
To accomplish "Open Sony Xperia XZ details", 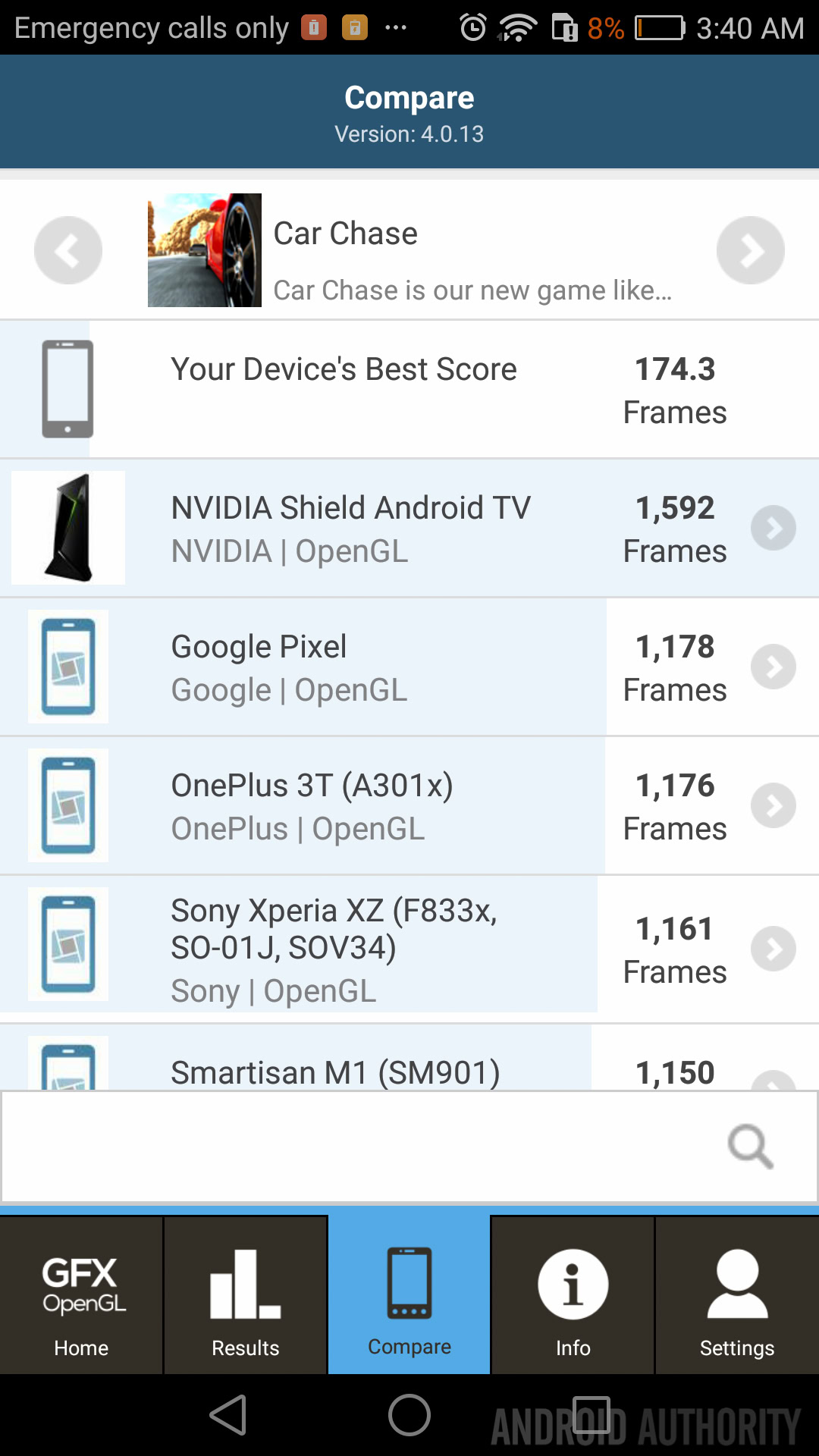I will click(x=773, y=948).
